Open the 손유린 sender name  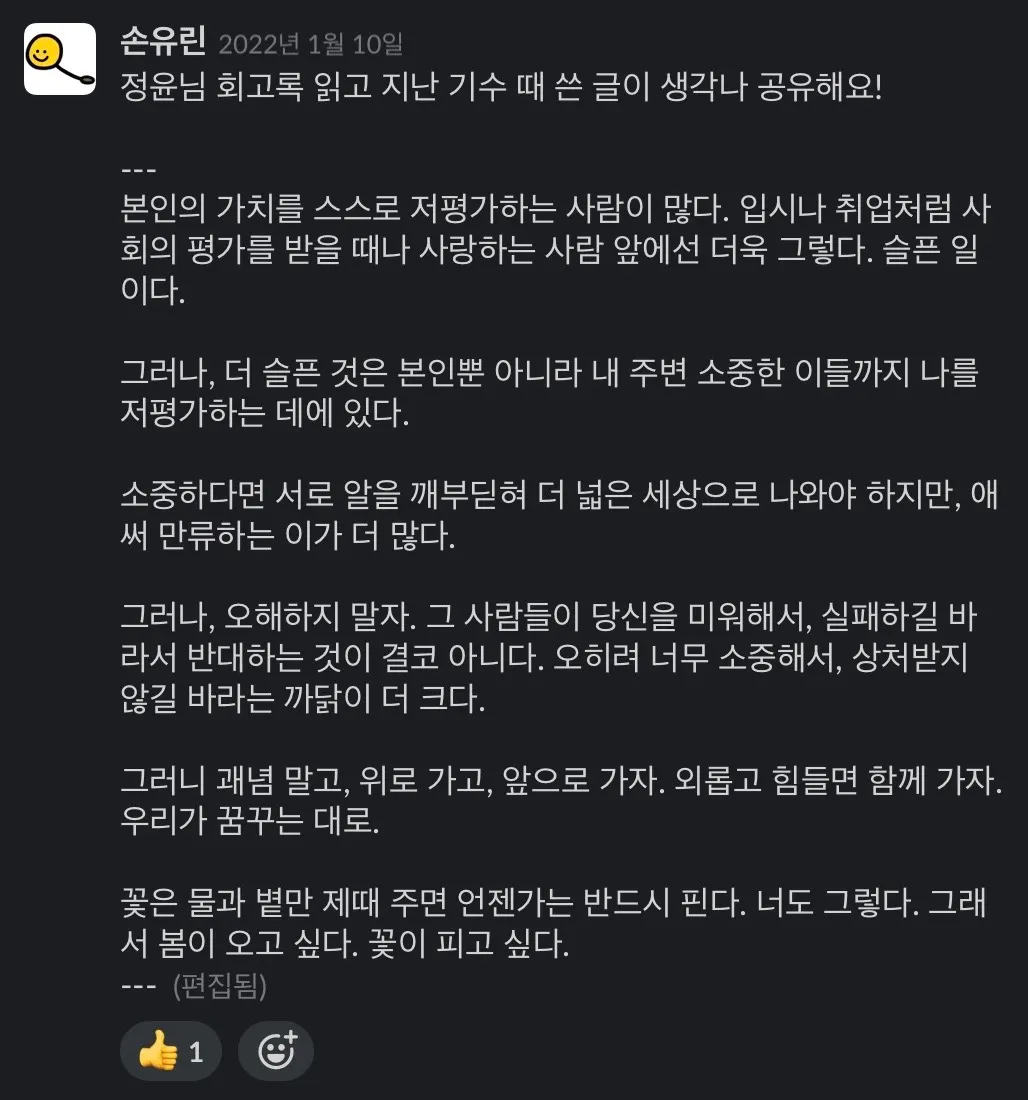pyautogui.click(x=161, y=42)
